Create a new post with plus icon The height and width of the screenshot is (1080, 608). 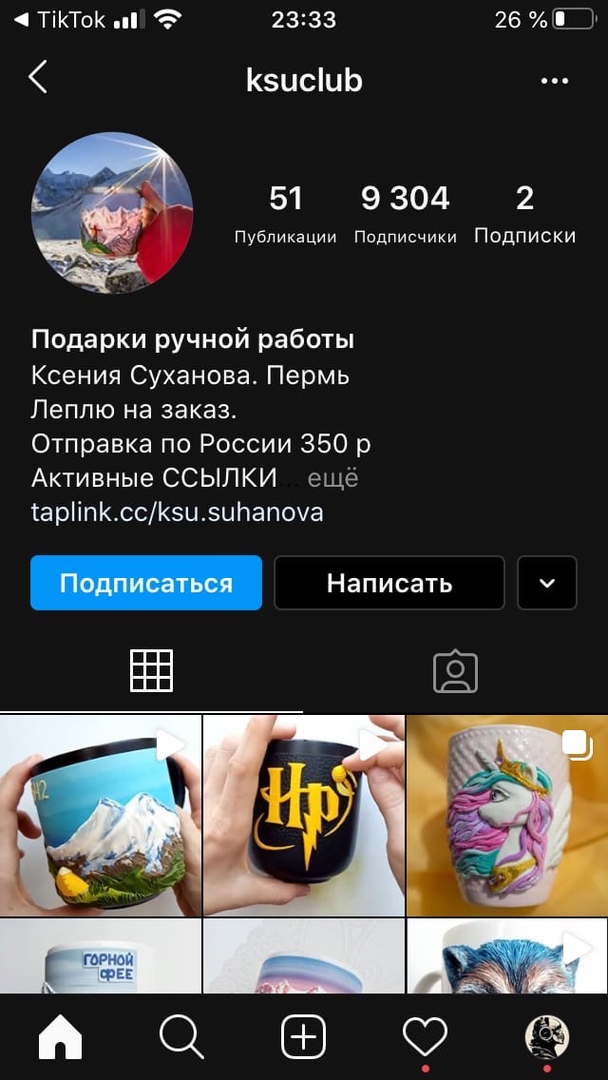pyautogui.click(x=303, y=1039)
